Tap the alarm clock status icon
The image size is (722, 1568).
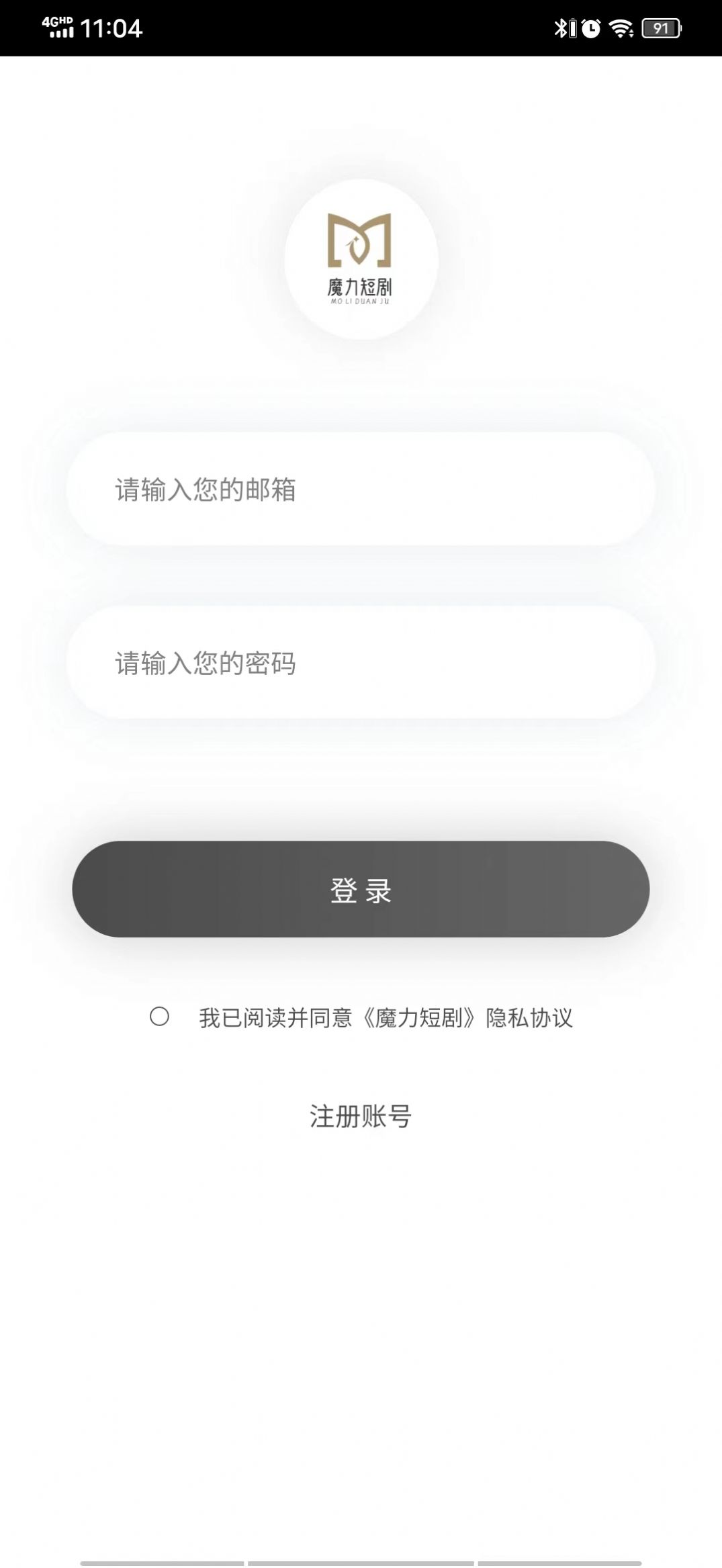[x=590, y=28]
